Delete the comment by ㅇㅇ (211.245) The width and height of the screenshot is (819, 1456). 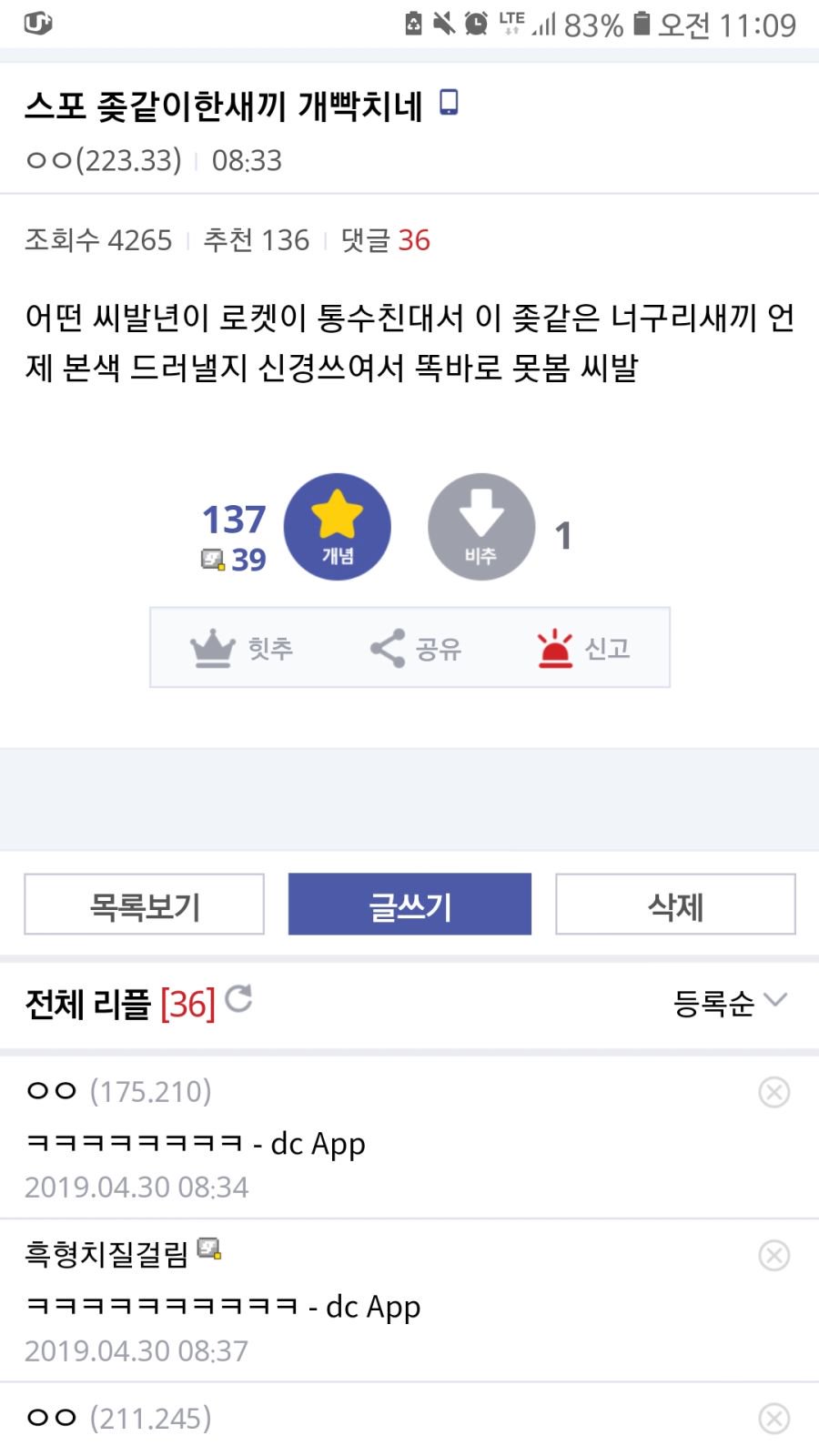click(773, 1419)
